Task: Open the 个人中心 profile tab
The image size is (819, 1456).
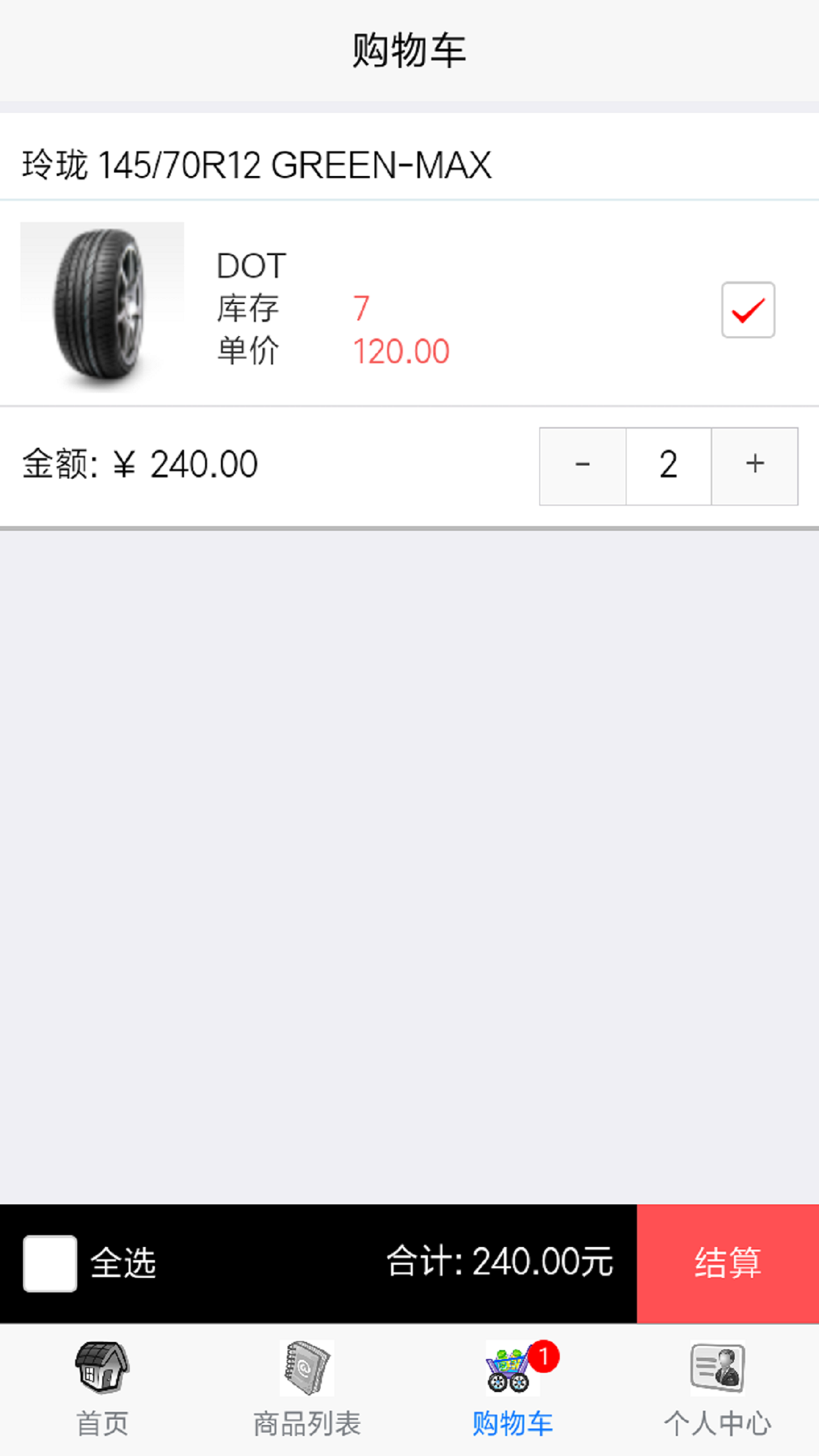Action: coord(717,1388)
